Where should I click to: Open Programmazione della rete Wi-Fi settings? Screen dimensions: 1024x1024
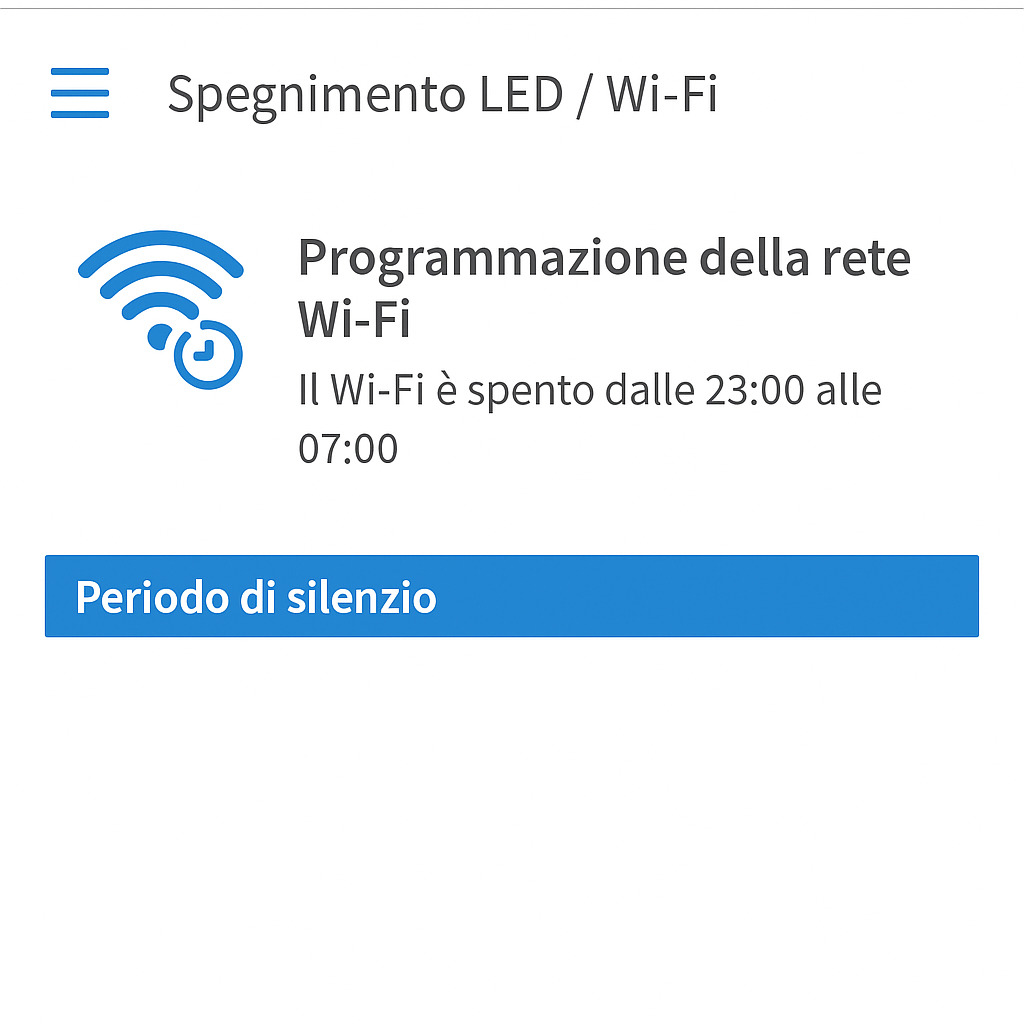click(604, 289)
